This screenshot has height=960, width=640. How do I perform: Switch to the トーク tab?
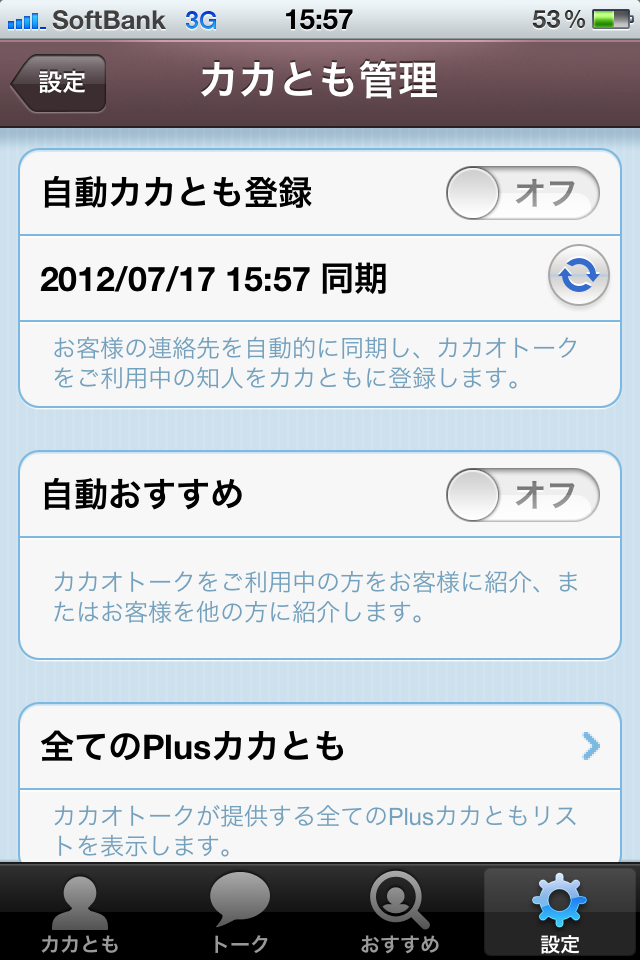coord(240,914)
